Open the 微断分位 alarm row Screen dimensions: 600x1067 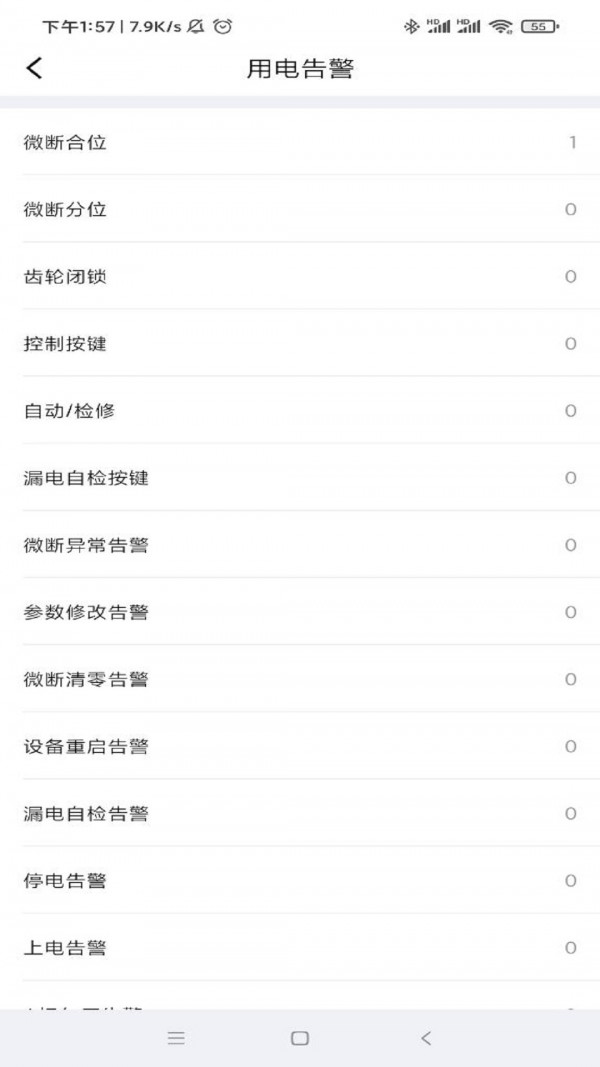(300, 209)
